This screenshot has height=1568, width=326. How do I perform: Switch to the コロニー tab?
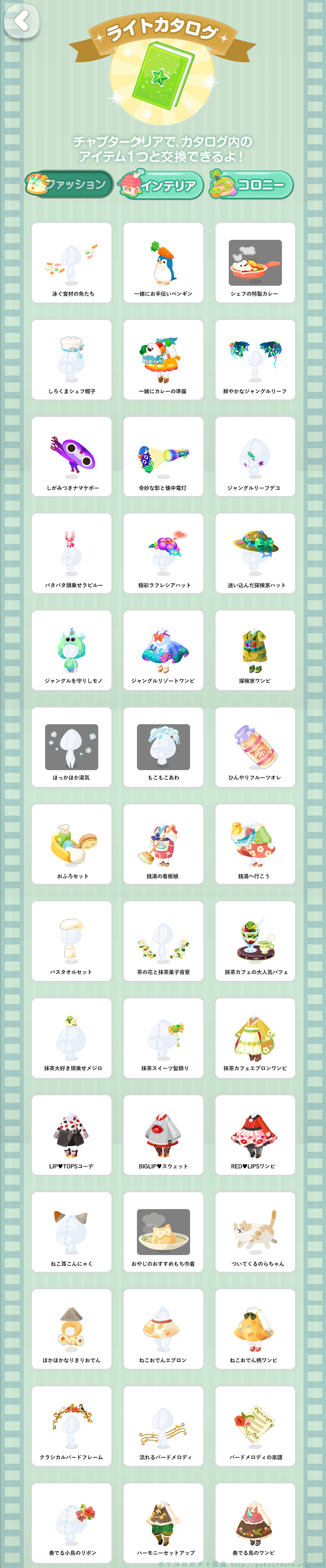[x=251, y=184]
